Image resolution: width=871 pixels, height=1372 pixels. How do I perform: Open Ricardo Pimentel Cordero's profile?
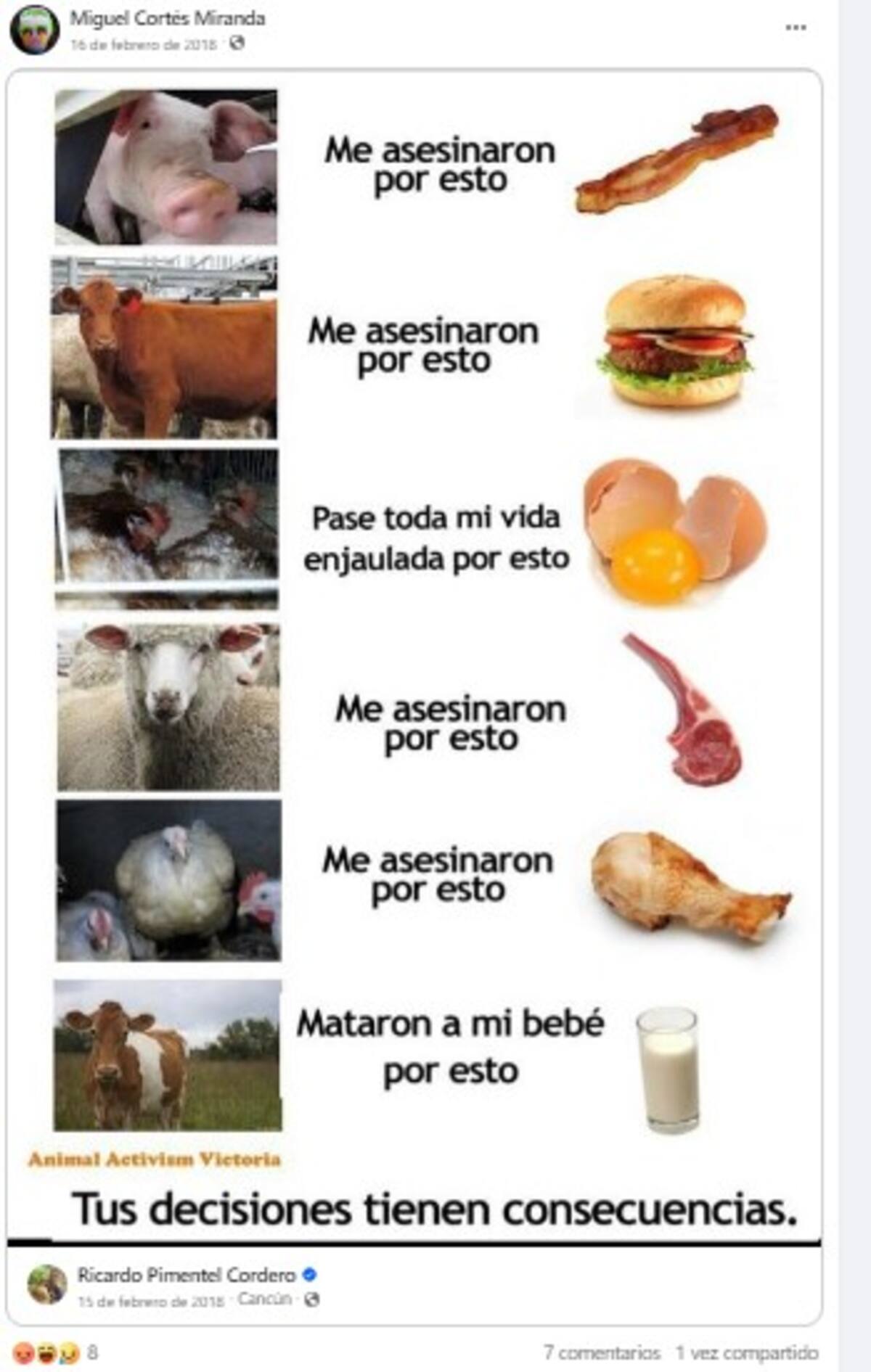(x=187, y=1275)
